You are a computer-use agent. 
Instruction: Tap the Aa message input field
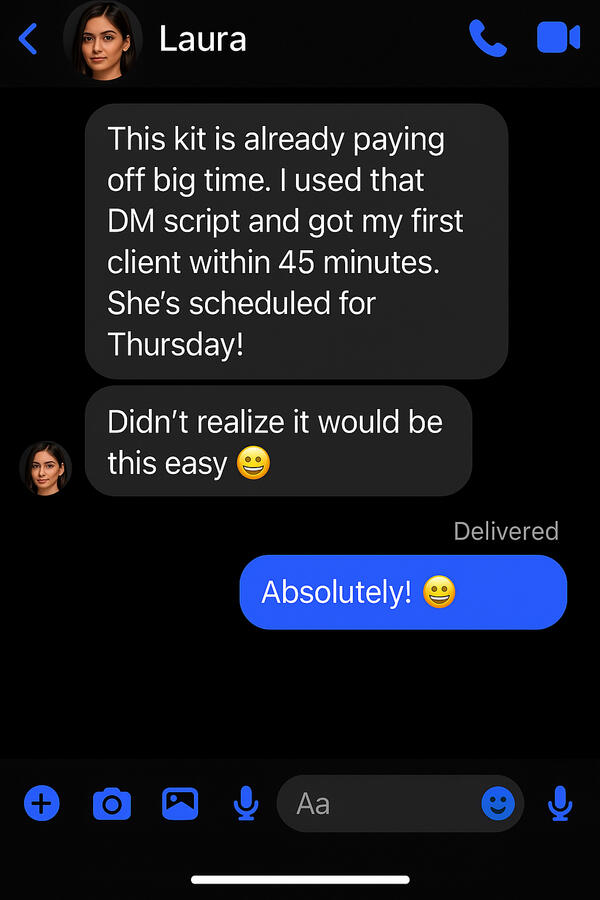(380, 803)
